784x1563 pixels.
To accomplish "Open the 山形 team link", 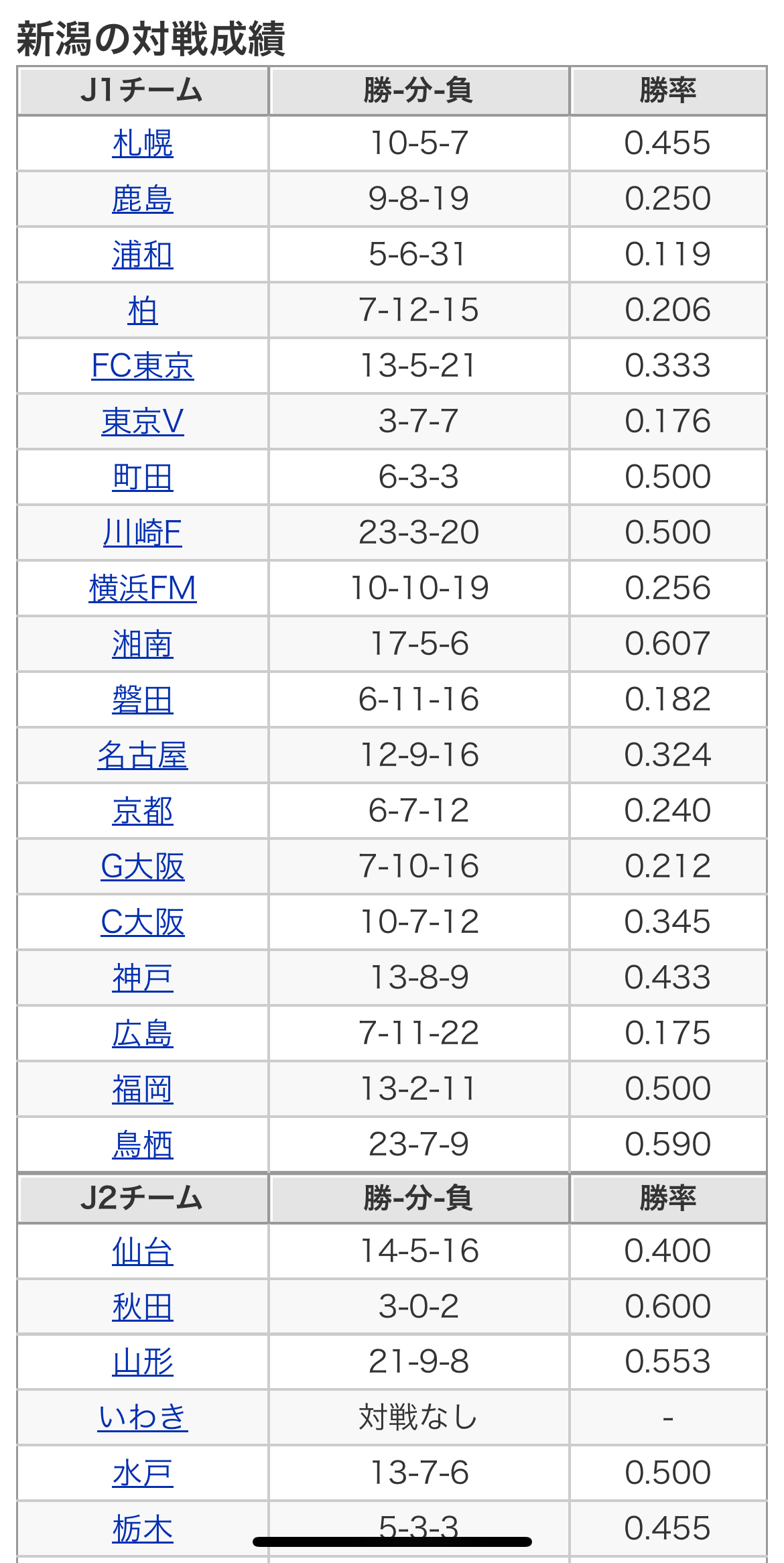I will (x=143, y=1363).
